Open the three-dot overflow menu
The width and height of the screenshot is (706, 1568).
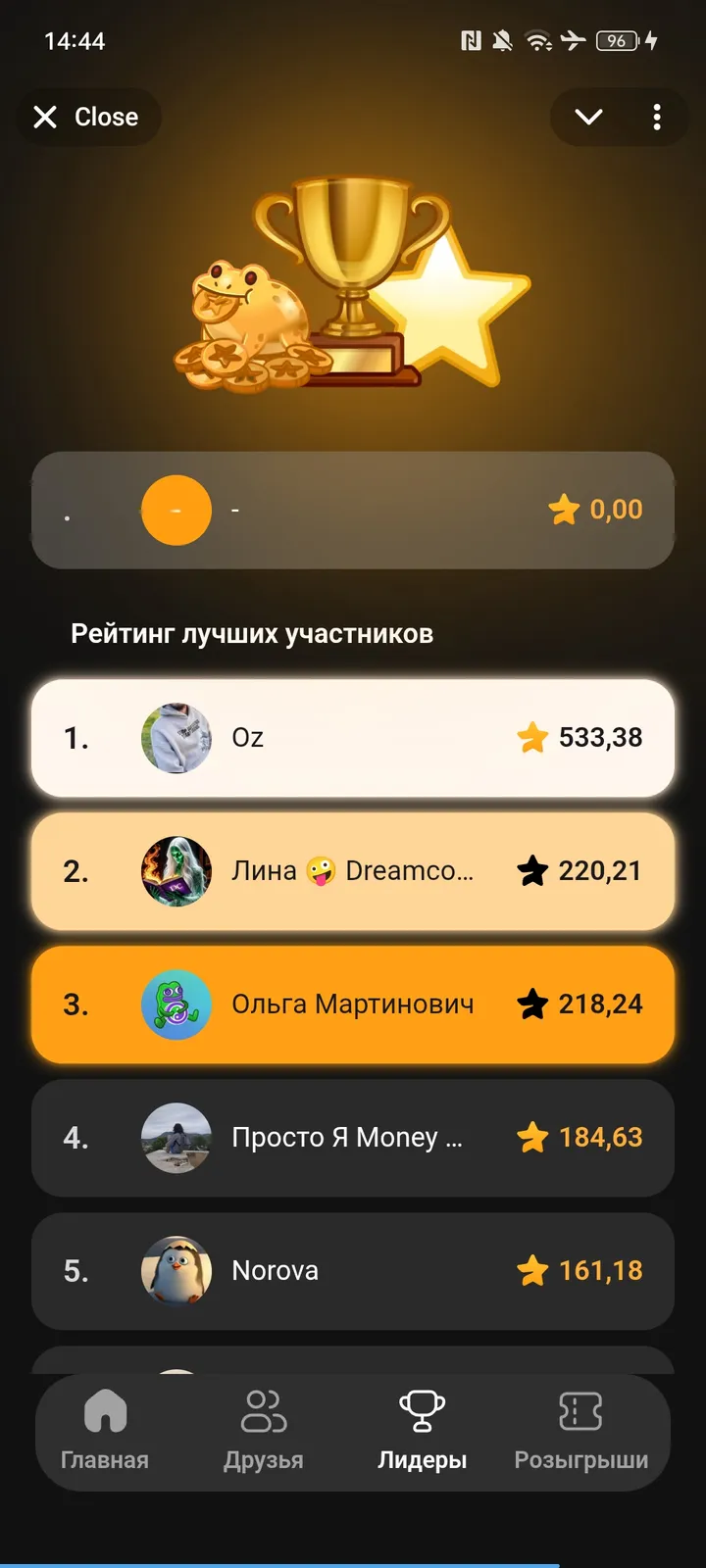[657, 118]
